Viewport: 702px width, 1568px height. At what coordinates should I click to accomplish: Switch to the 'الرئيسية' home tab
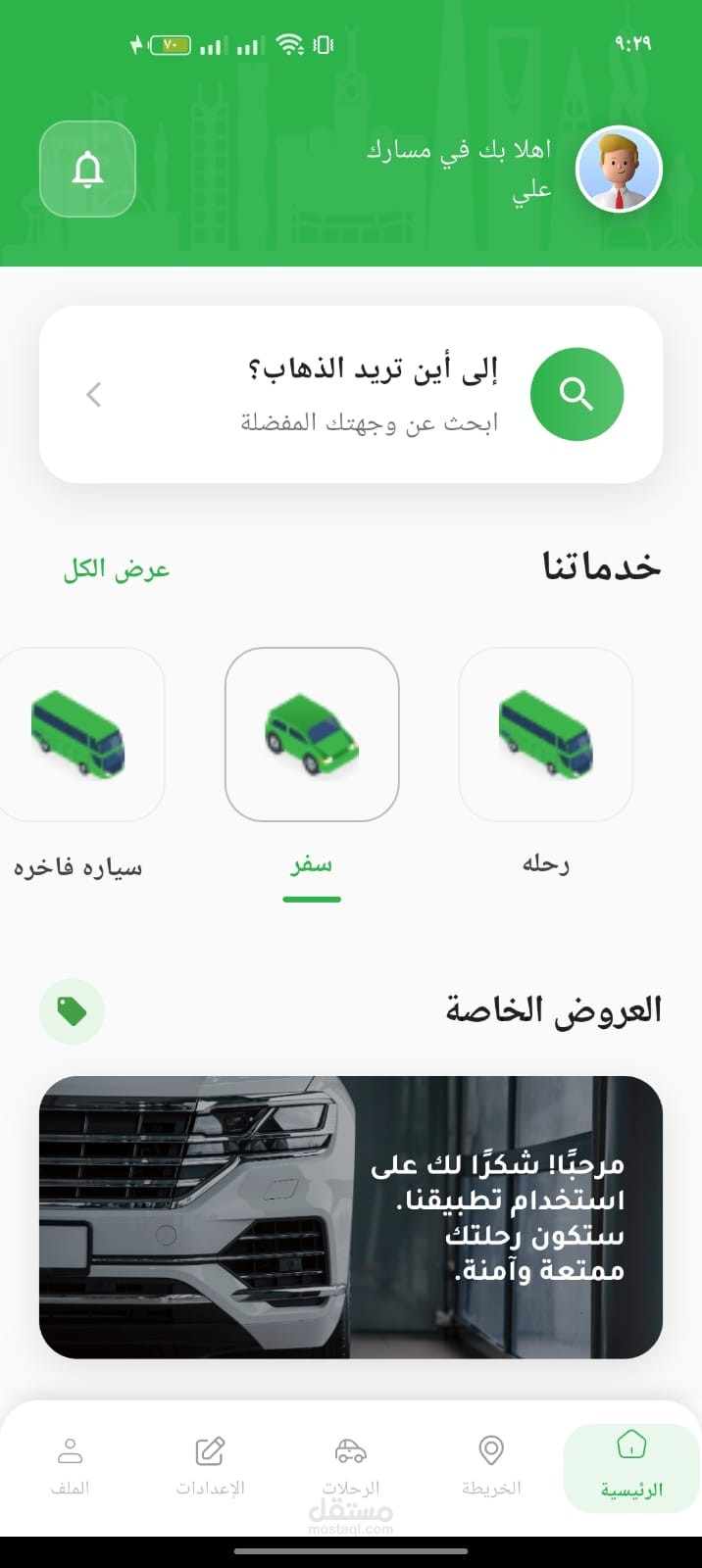[631, 1466]
